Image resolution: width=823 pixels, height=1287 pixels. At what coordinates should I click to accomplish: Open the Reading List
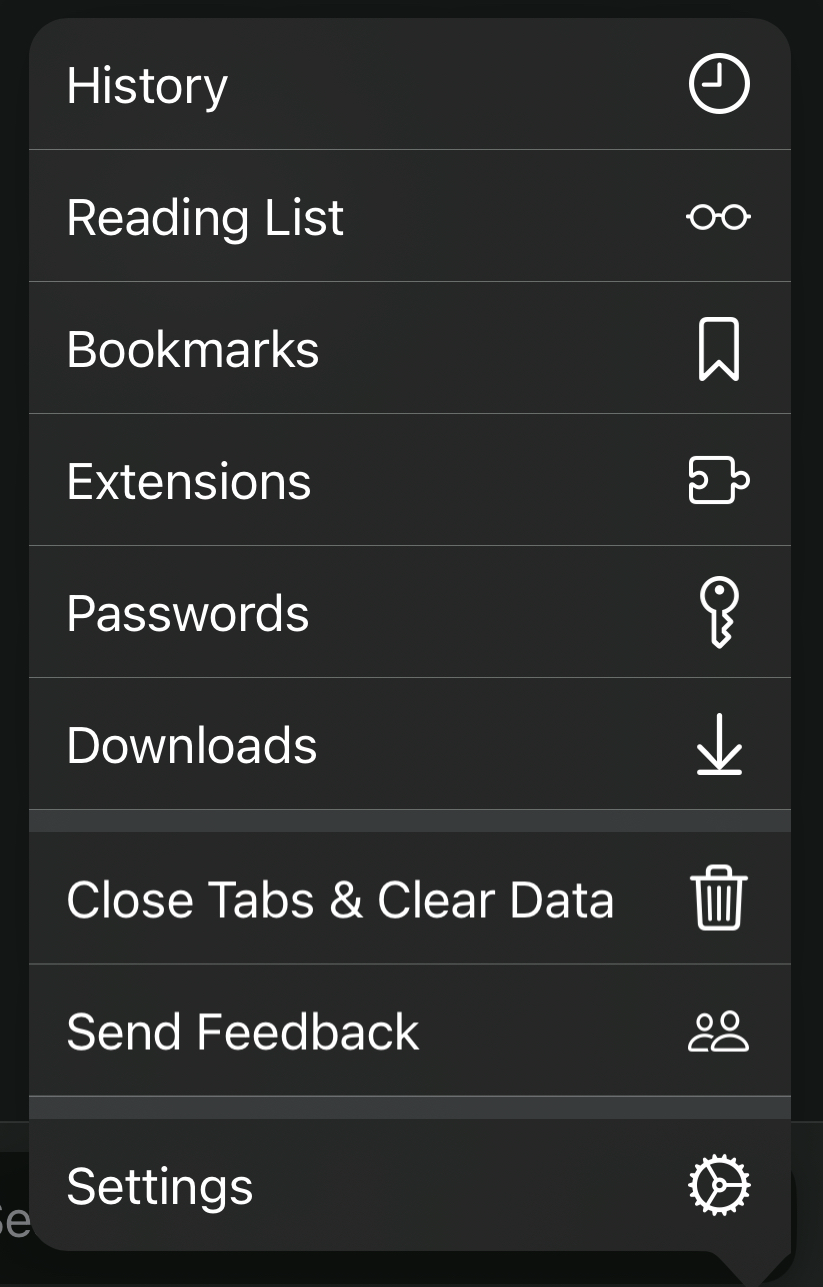click(409, 217)
